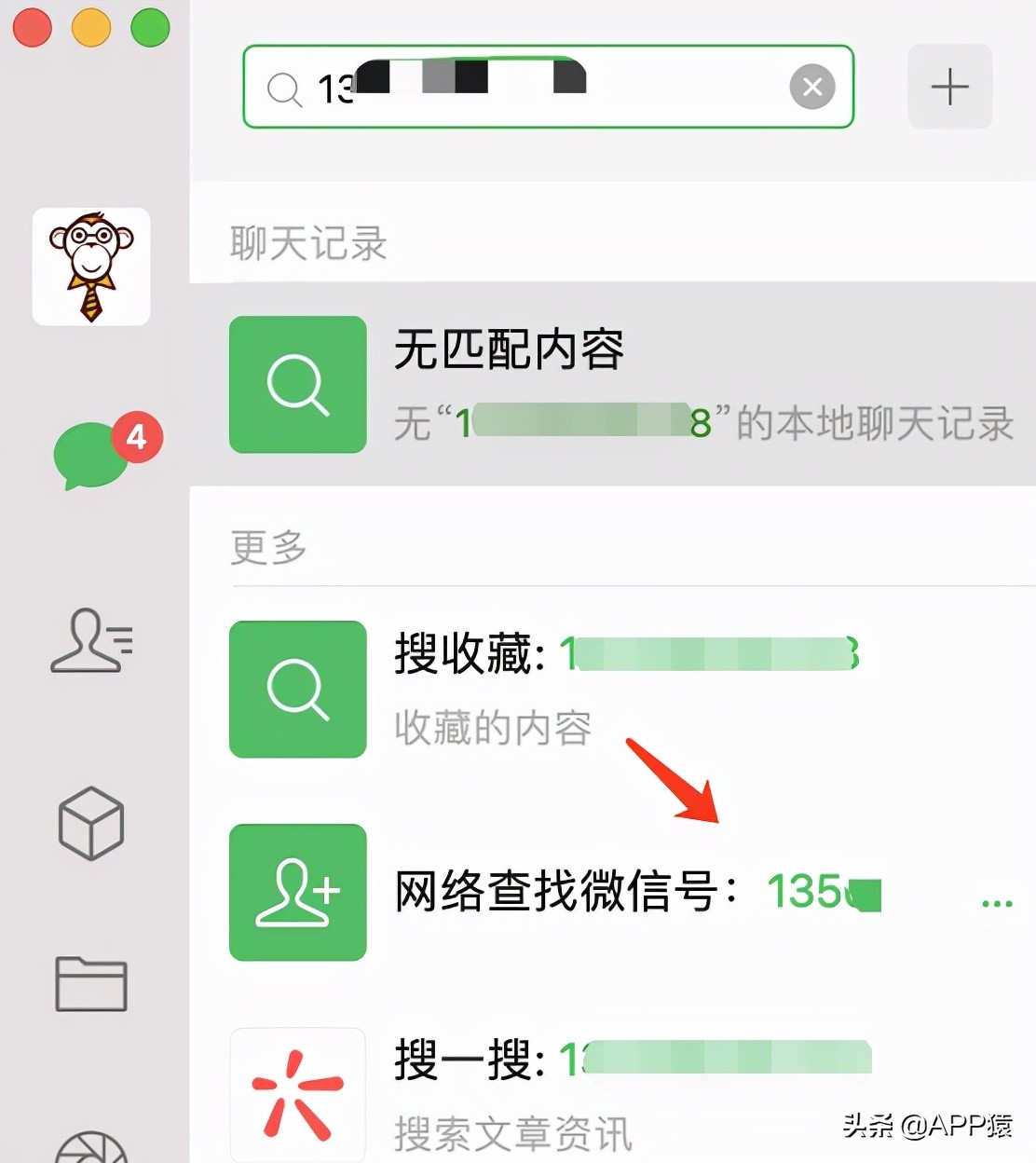Viewport: 1036px width, 1163px height.
Task: Click the 聊天记录 section header
Action: pos(307,242)
